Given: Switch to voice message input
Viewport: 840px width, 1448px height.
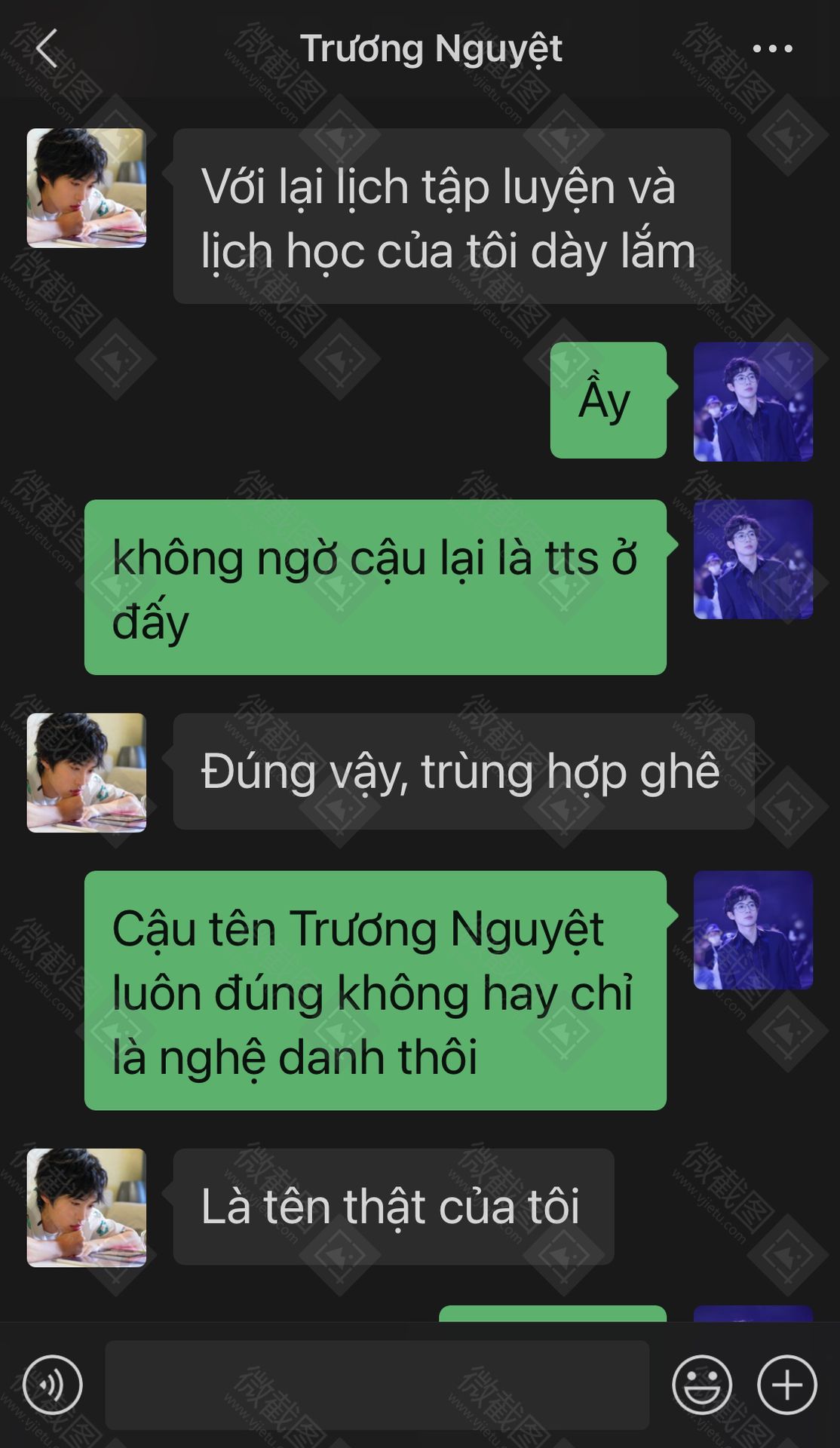Looking at the screenshot, I should pyautogui.click(x=52, y=1385).
